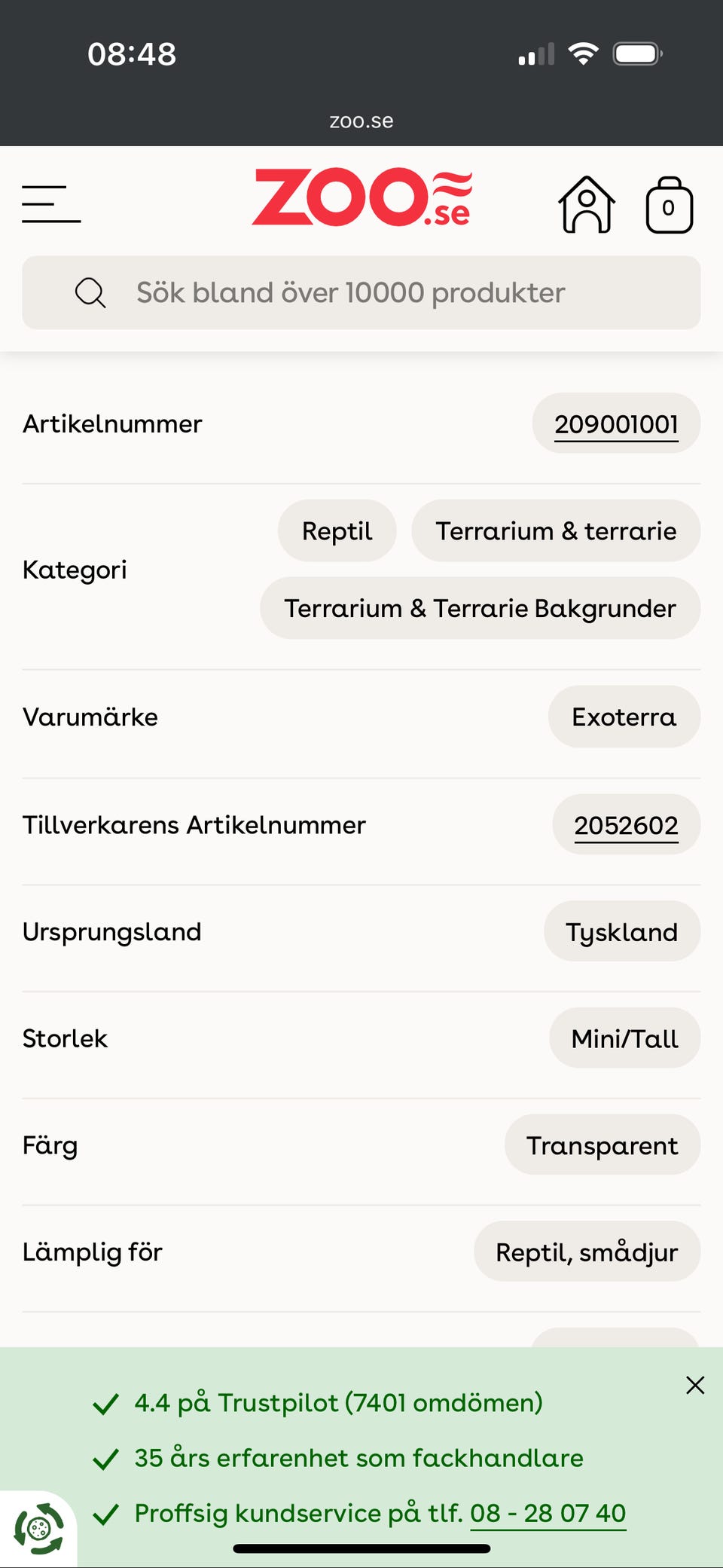Screen dimensions: 723x1568
Task: Tap the product search field
Action: (x=361, y=292)
